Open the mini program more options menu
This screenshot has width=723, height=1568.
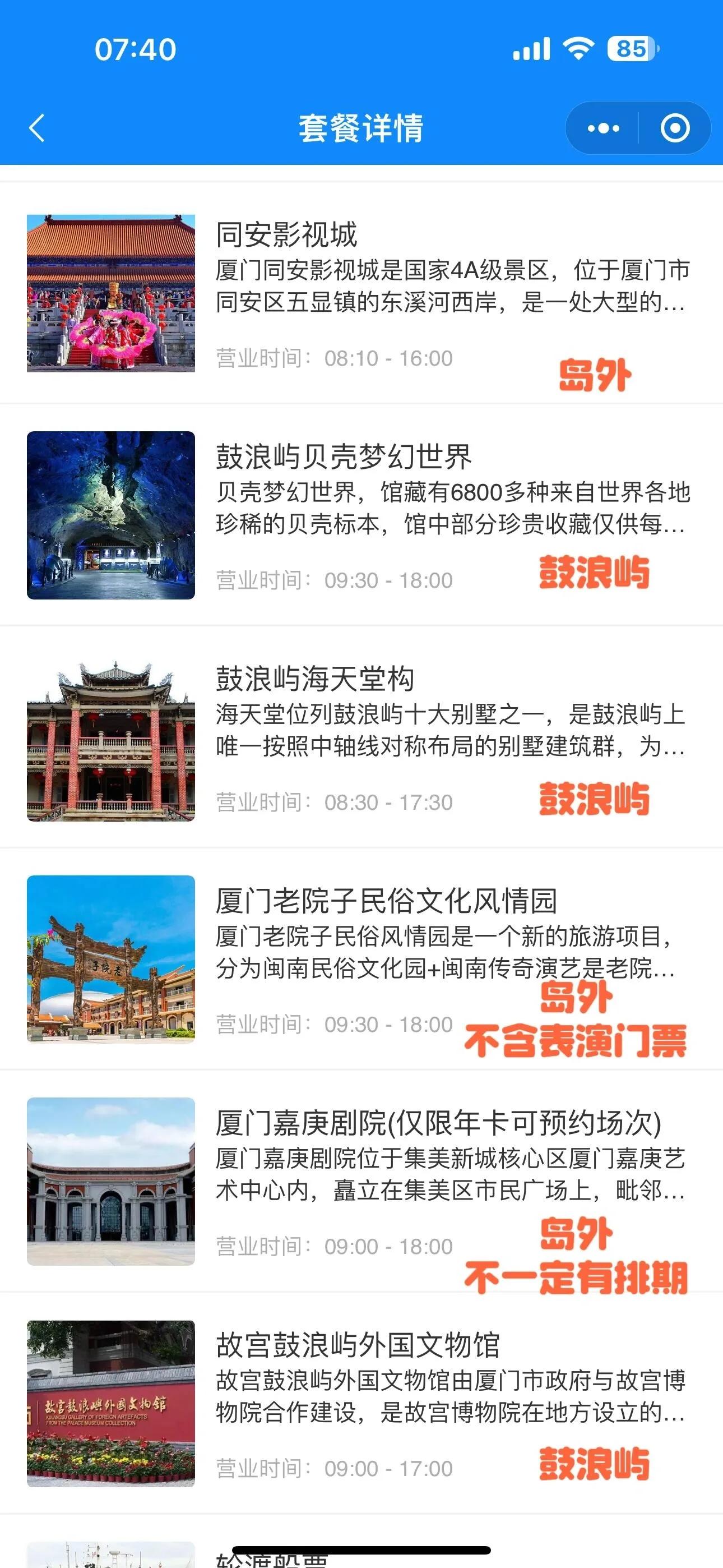click(602, 128)
